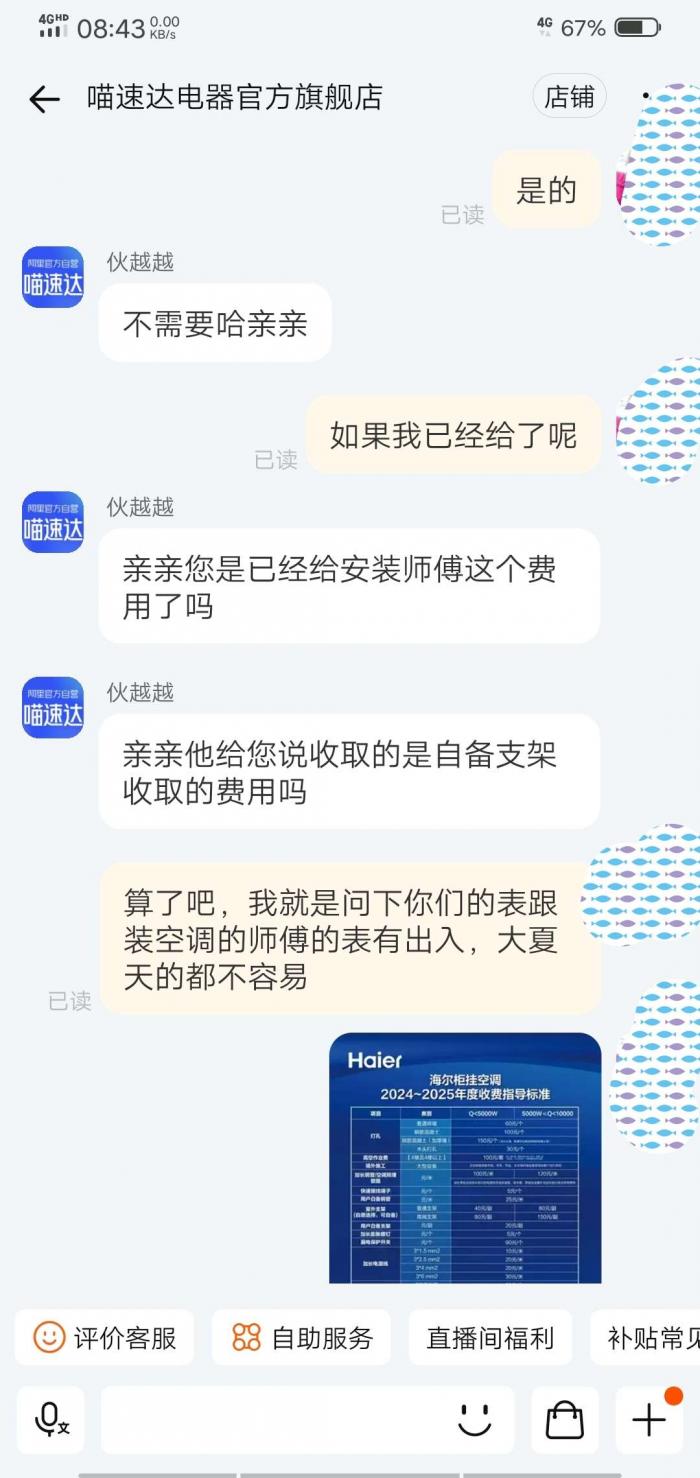Open the Haier fee standard image
Screen dimensions: 700x1478
pos(465,1158)
